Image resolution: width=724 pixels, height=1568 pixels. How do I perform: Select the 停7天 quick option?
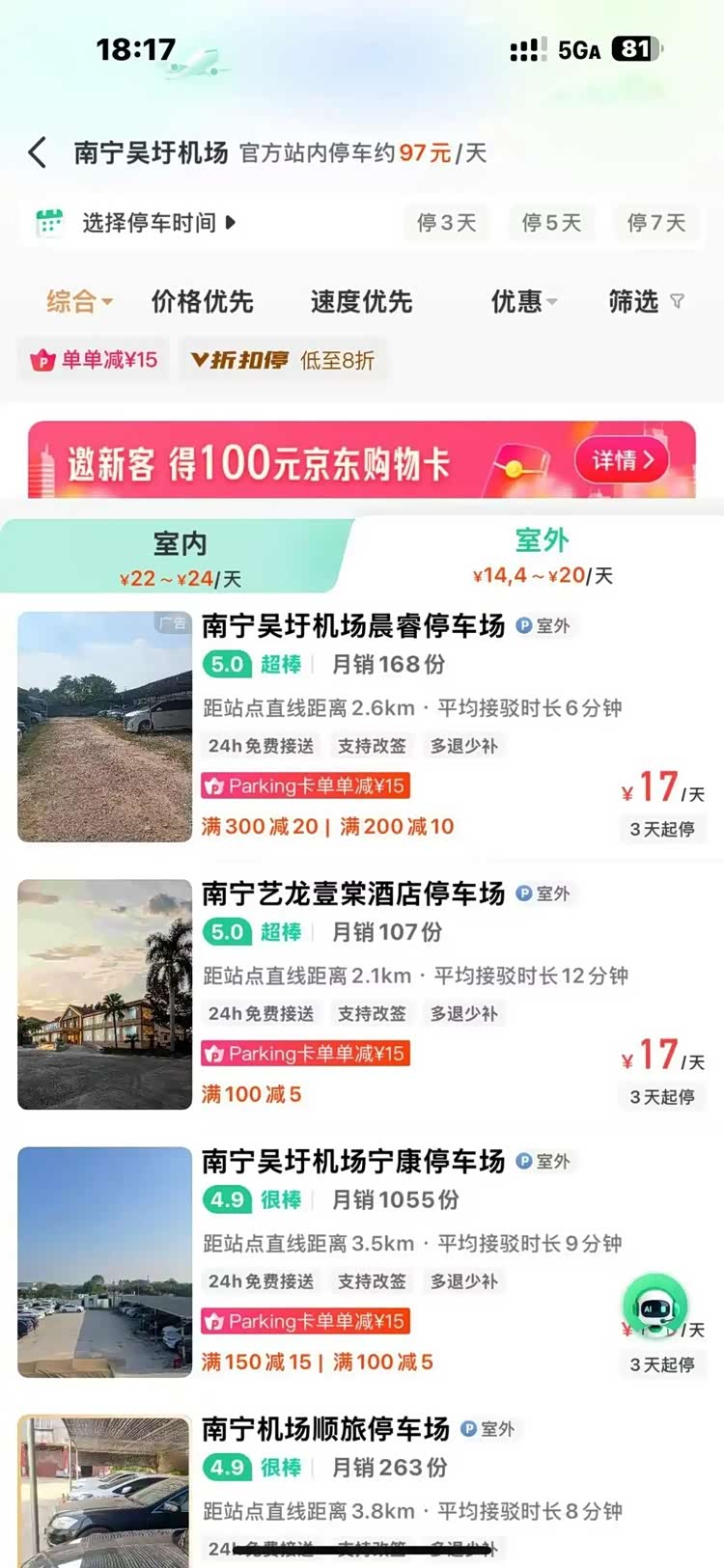(656, 223)
